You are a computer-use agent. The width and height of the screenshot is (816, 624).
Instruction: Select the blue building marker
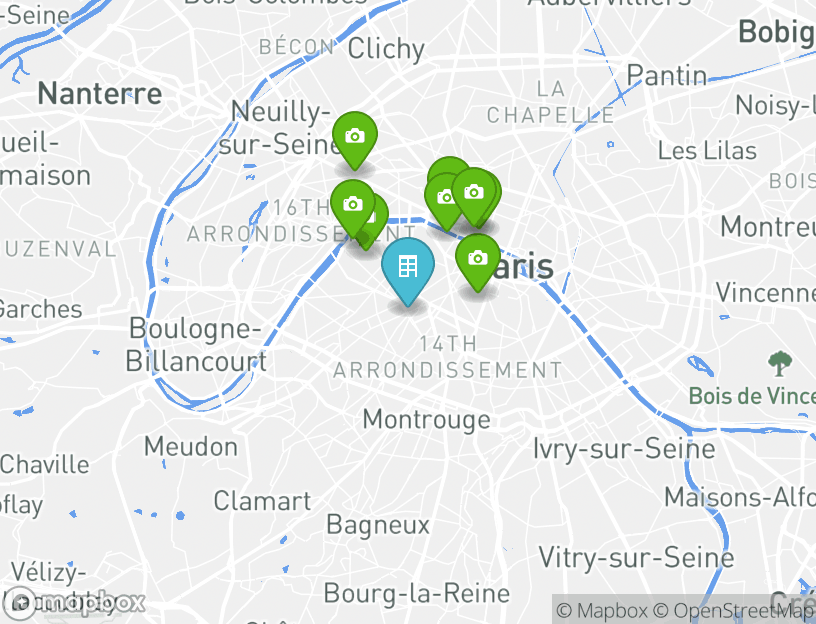[407, 268]
